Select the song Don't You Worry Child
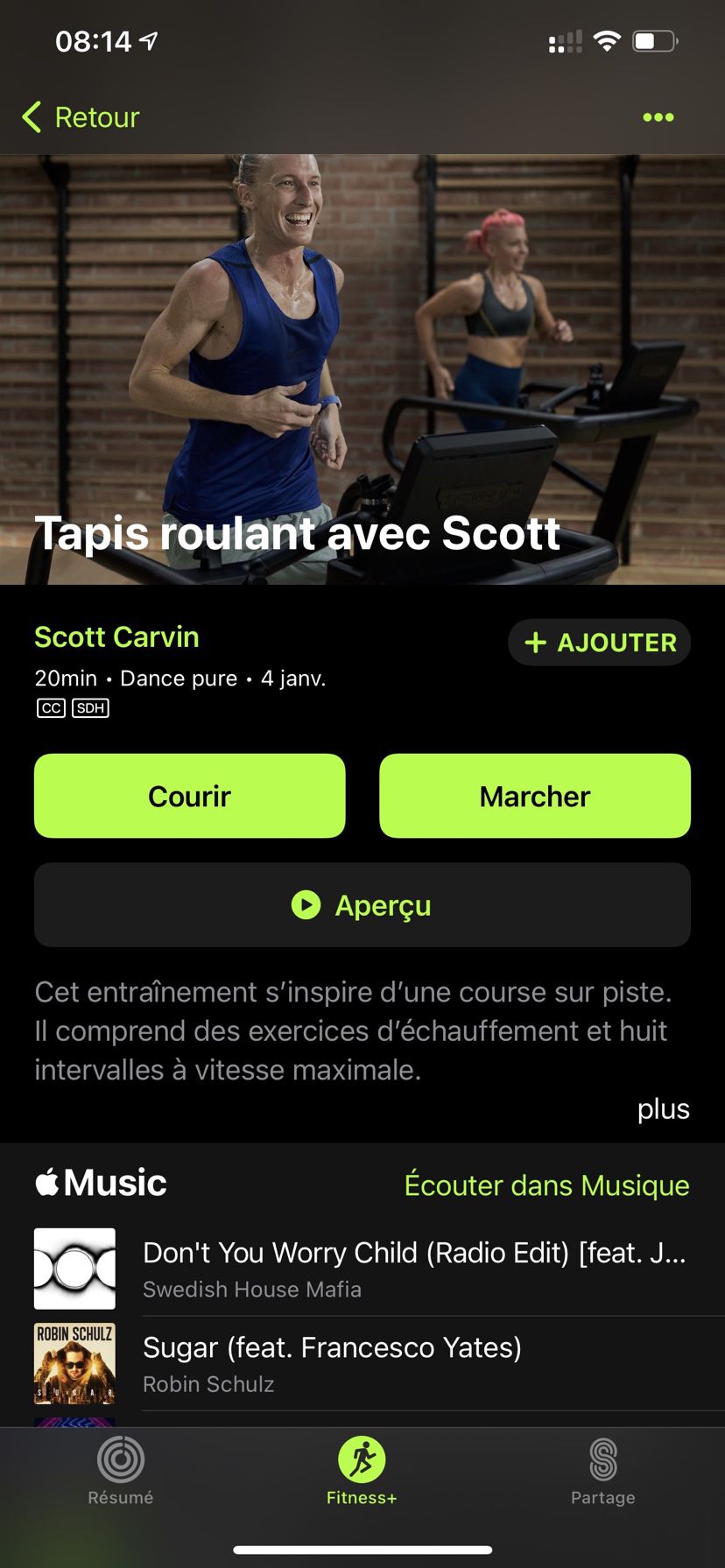The width and height of the screenshot is (725, 1568). click(379, 1269)
